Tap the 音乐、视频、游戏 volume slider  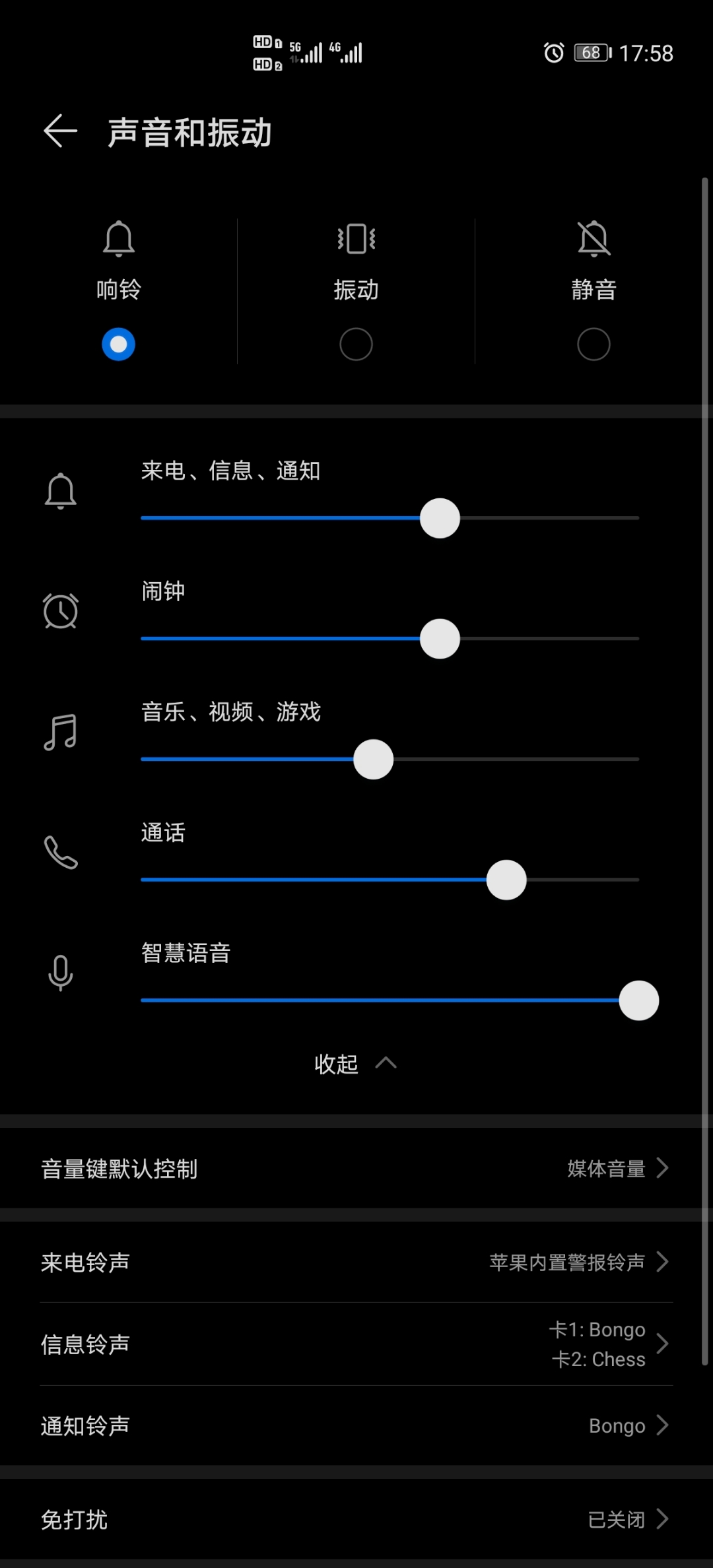pos(390,759)
